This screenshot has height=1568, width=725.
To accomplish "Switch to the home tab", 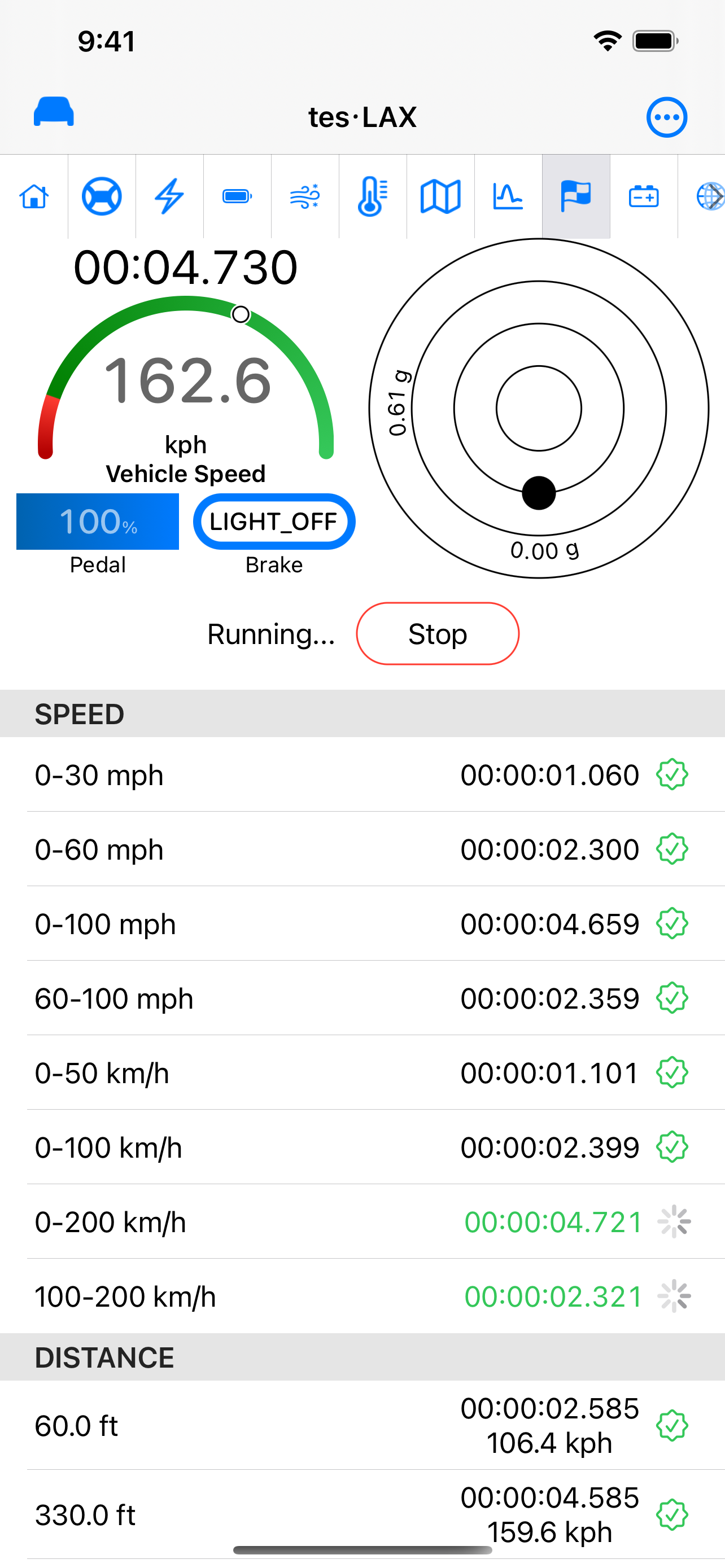I will tap(34, 196).
